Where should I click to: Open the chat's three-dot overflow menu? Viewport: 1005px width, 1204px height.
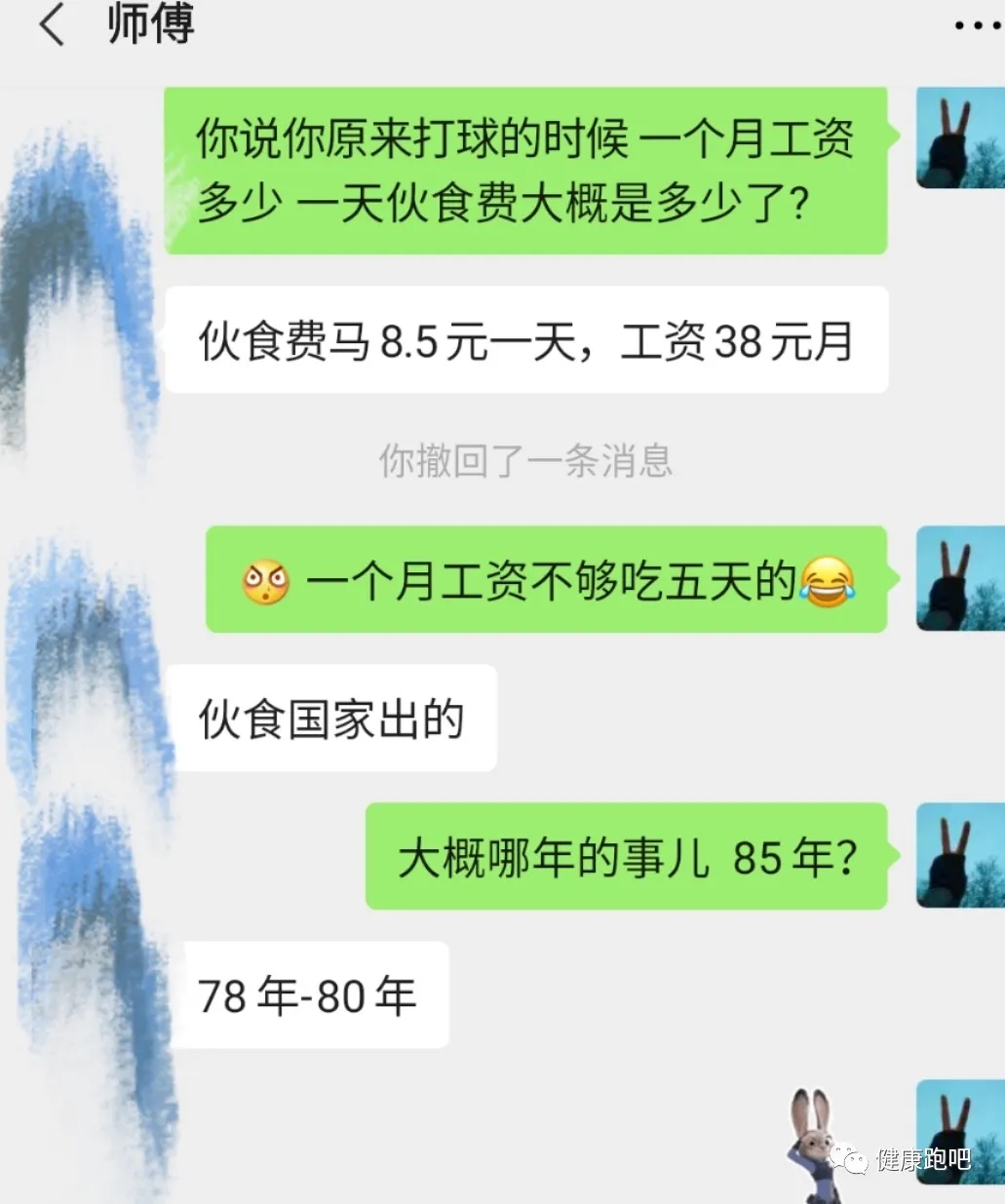click(x=977, y=25)
